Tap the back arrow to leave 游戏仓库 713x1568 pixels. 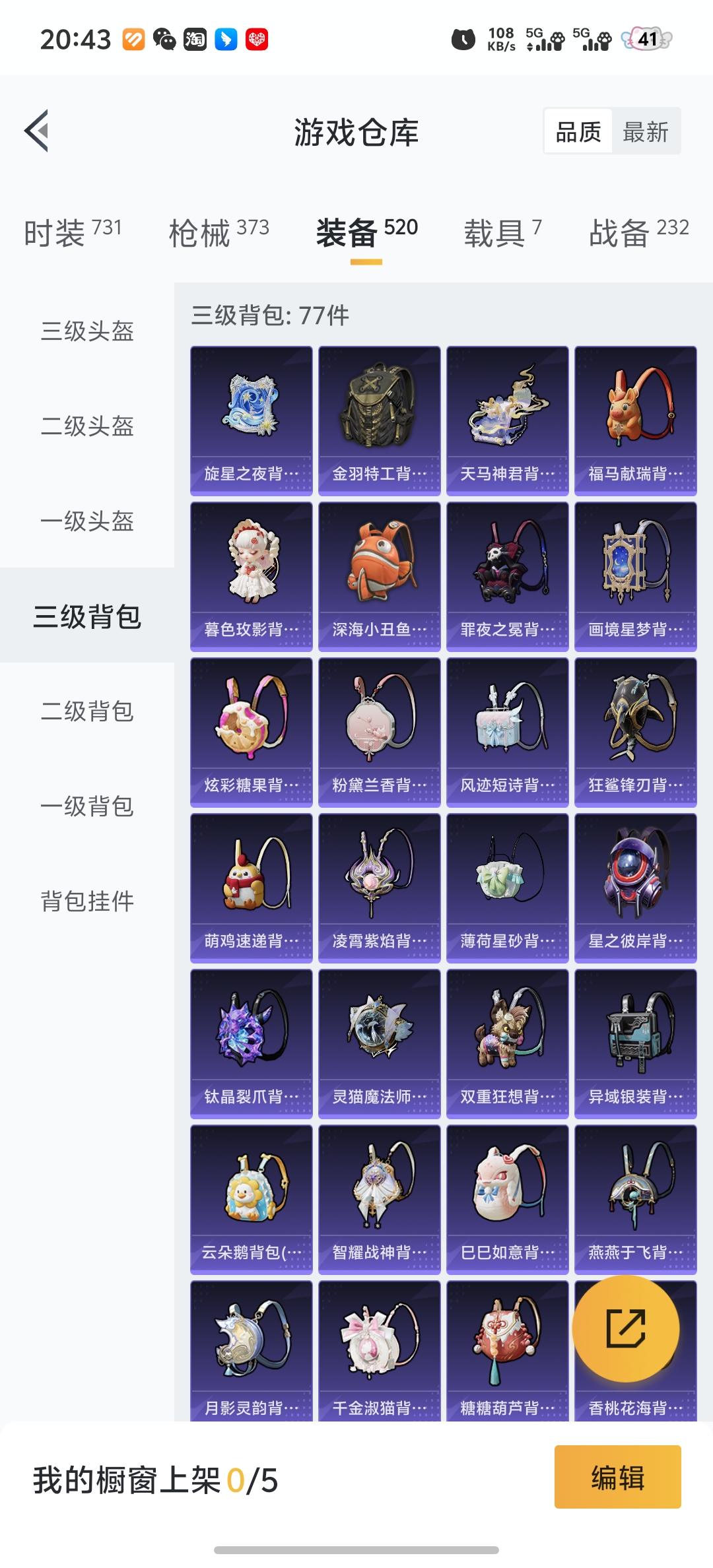click(x=38, y=130)
